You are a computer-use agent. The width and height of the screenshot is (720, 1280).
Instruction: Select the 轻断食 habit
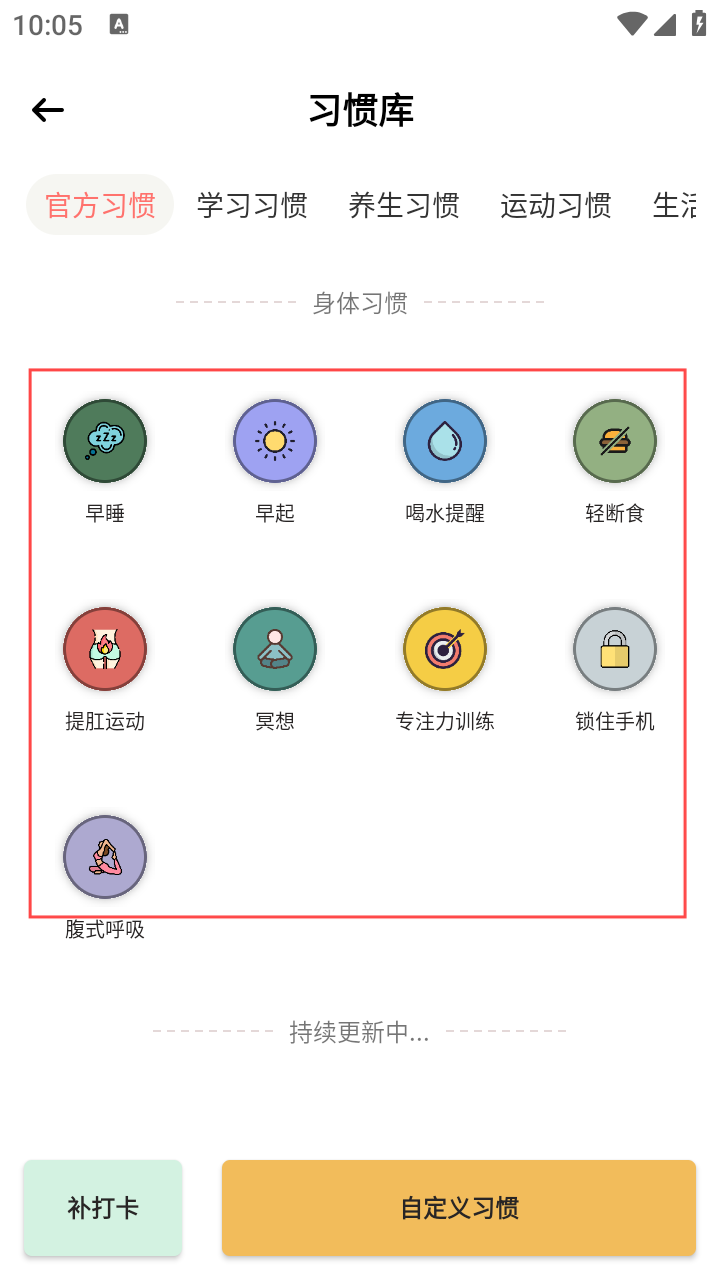pyautogui.click(x=615, y=441)
